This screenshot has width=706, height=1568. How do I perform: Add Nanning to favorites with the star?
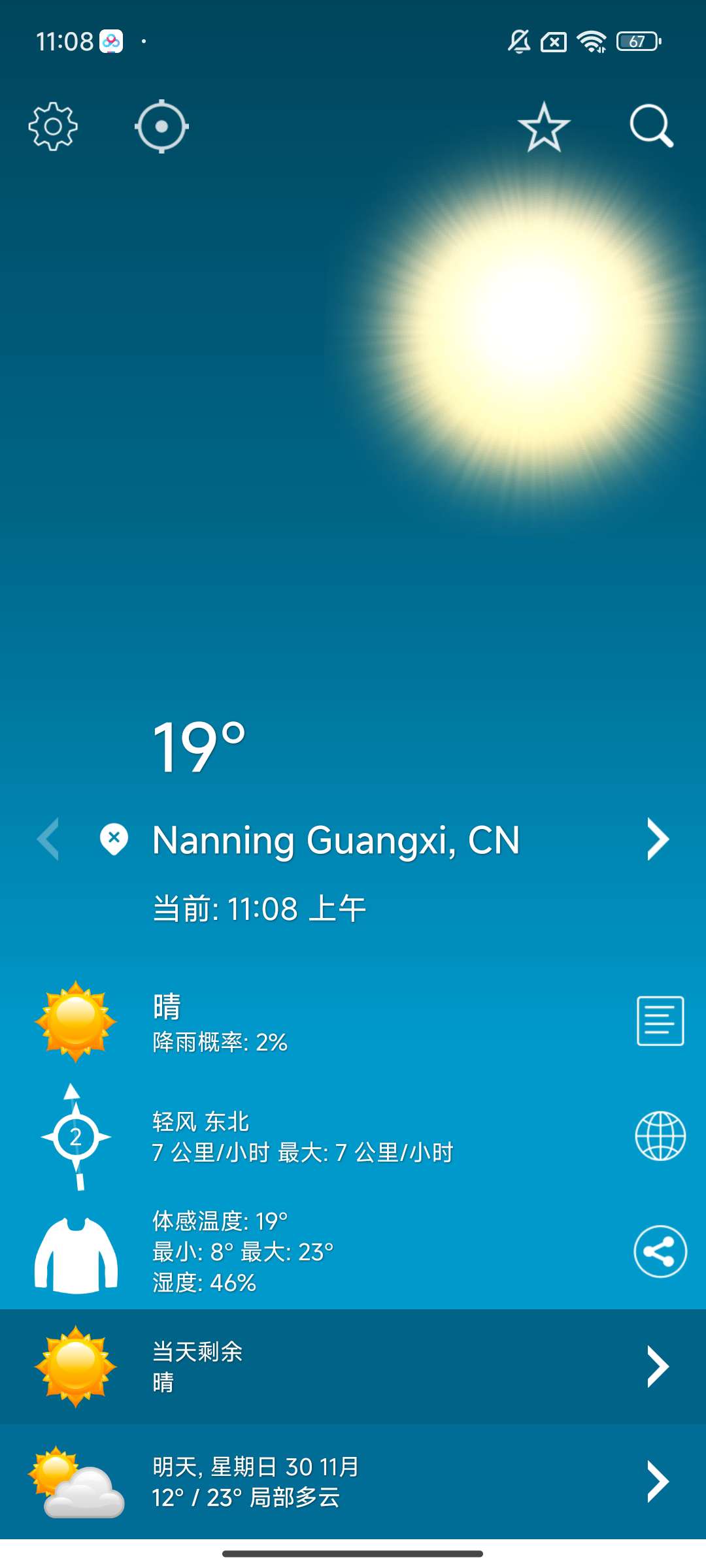pos(544,127)
